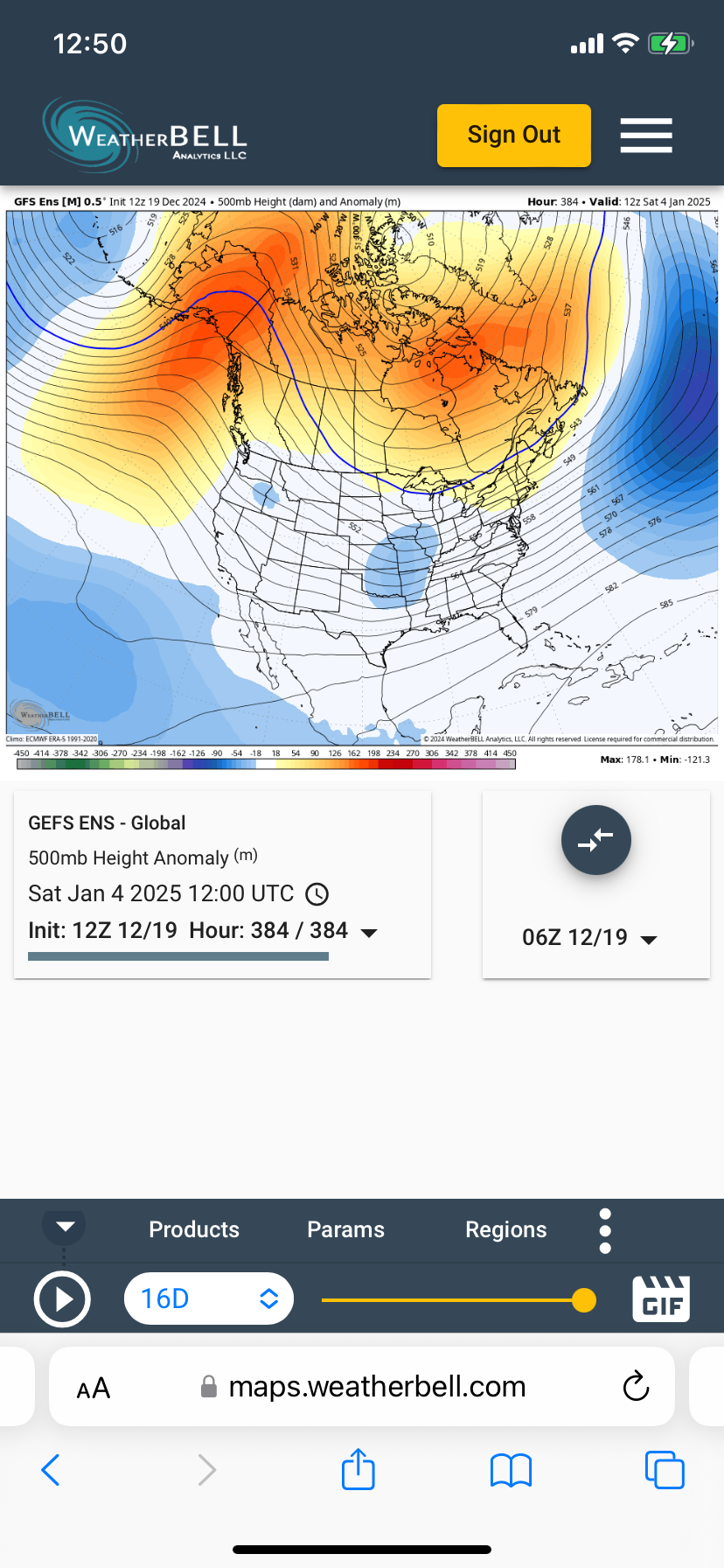
Task: Open the Params menu
Action: pyautogui.click(x=345, y=1229)
